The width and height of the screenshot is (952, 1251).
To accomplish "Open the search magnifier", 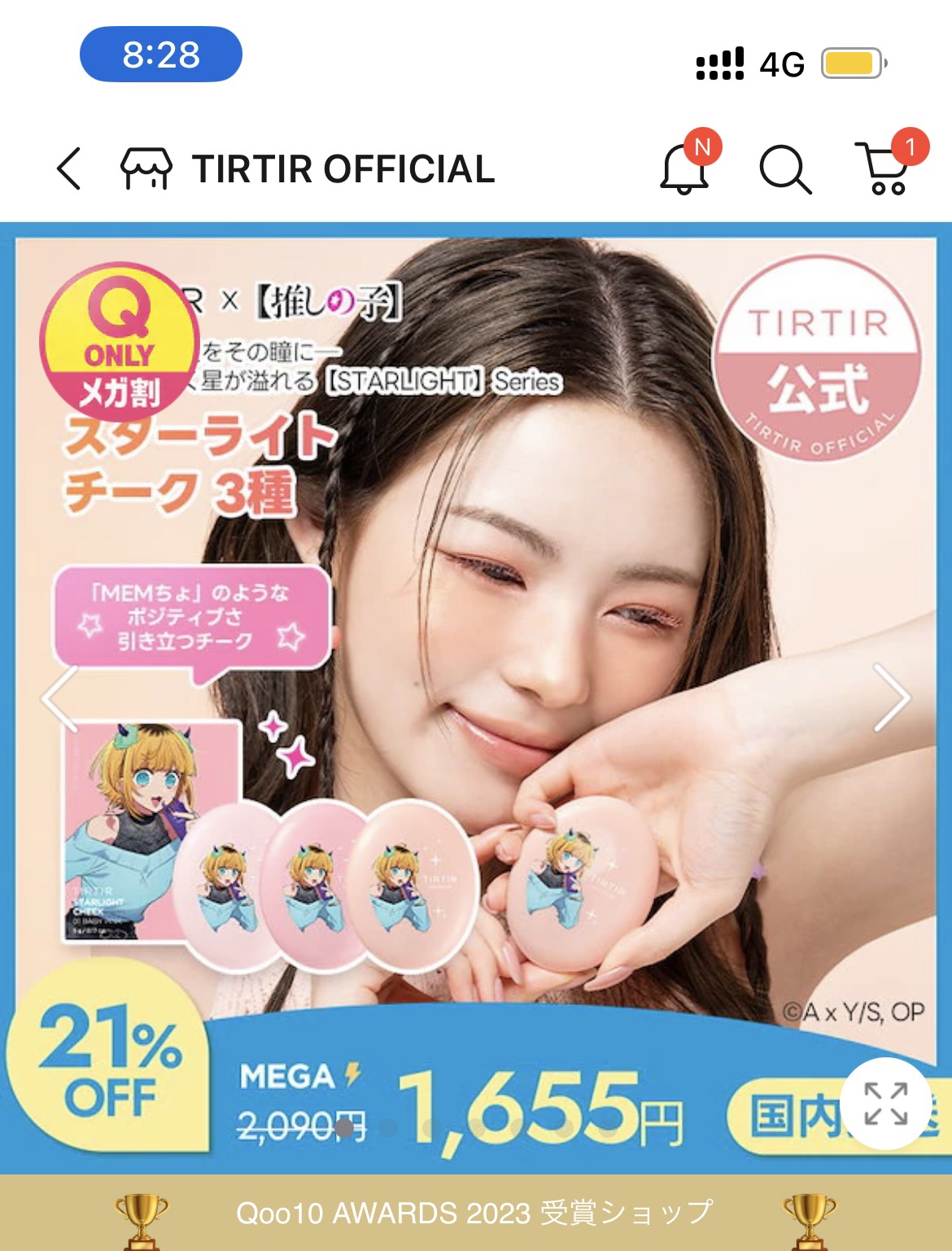I will 784,170.
